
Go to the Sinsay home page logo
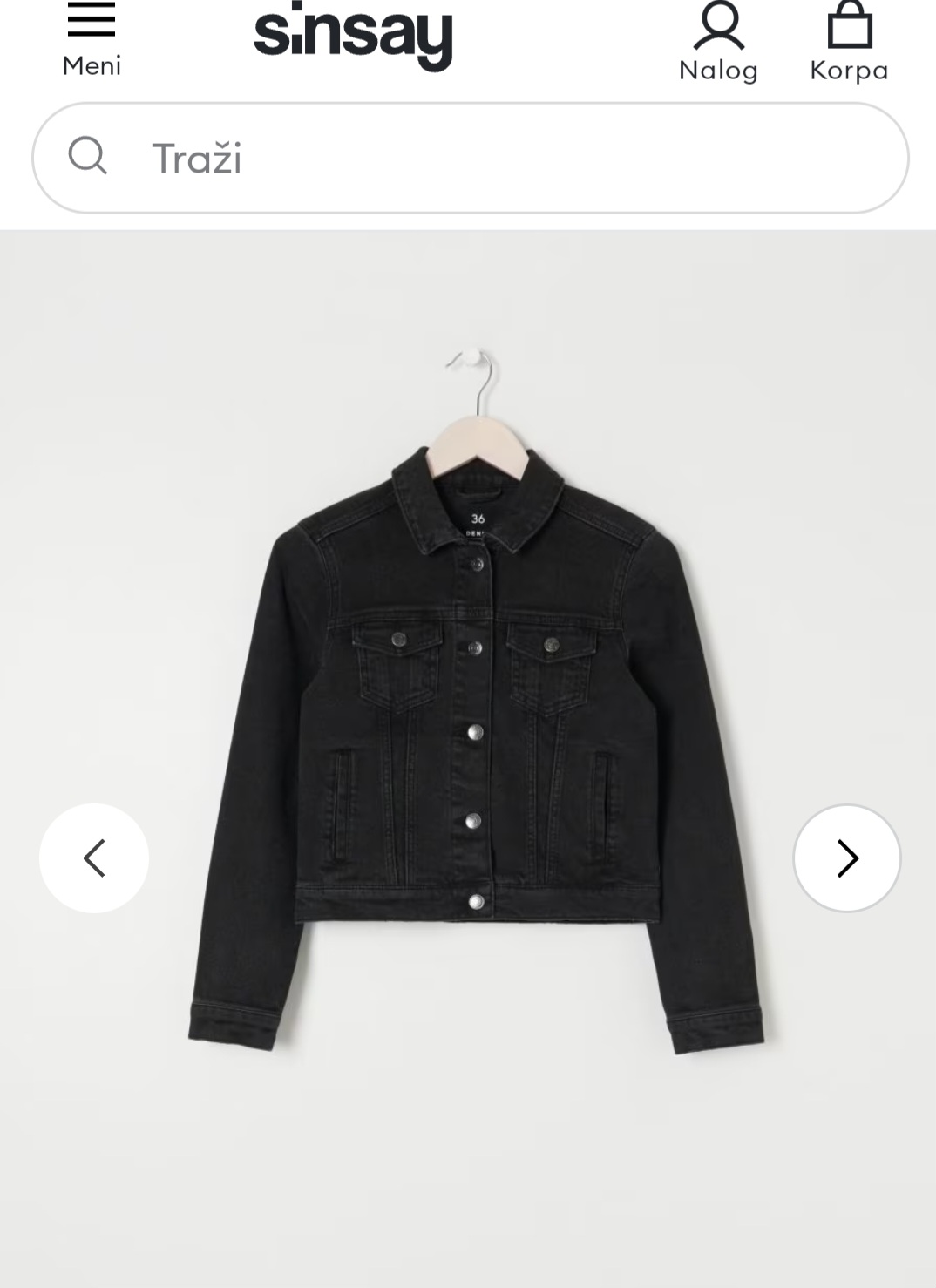pyautogui.click(x=353, y=38)
